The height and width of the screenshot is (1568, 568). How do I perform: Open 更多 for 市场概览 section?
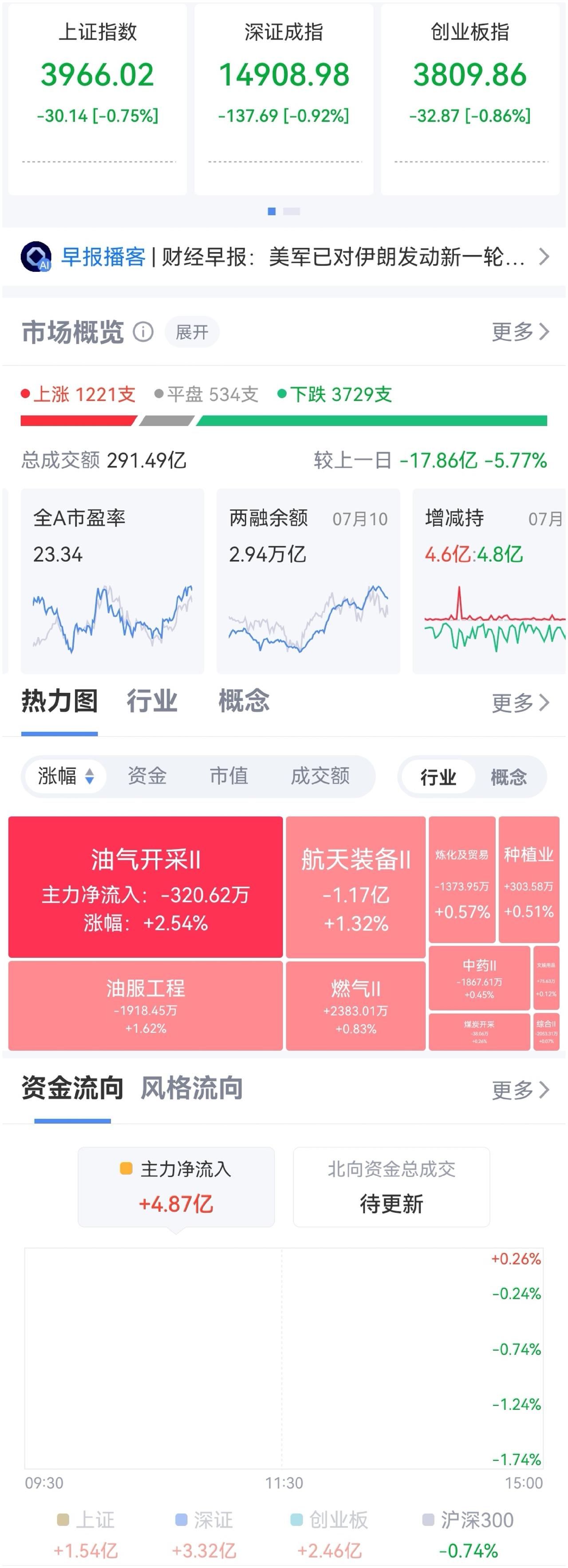tap(521, 332)
